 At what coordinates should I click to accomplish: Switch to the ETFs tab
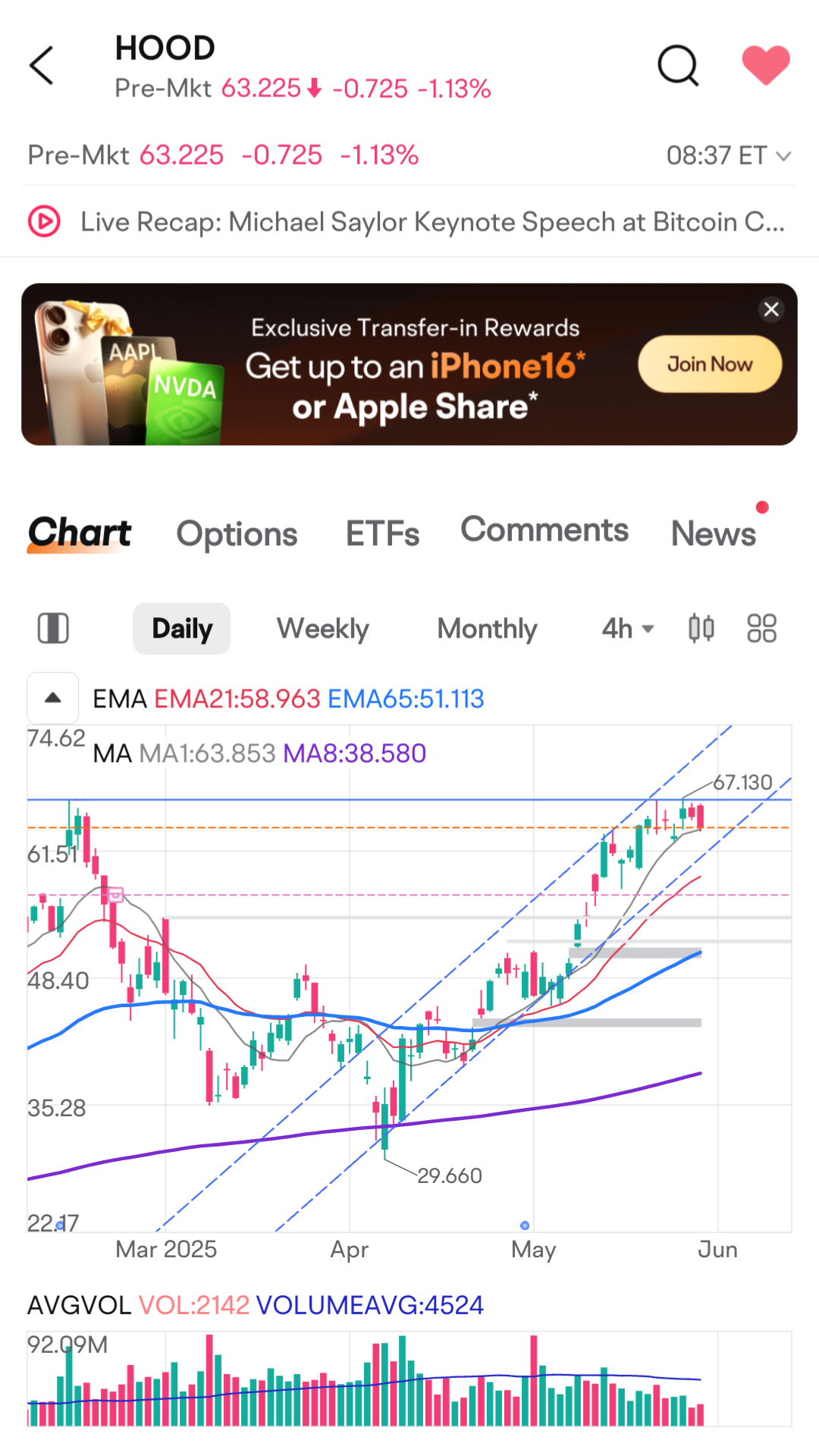[382, 533]
